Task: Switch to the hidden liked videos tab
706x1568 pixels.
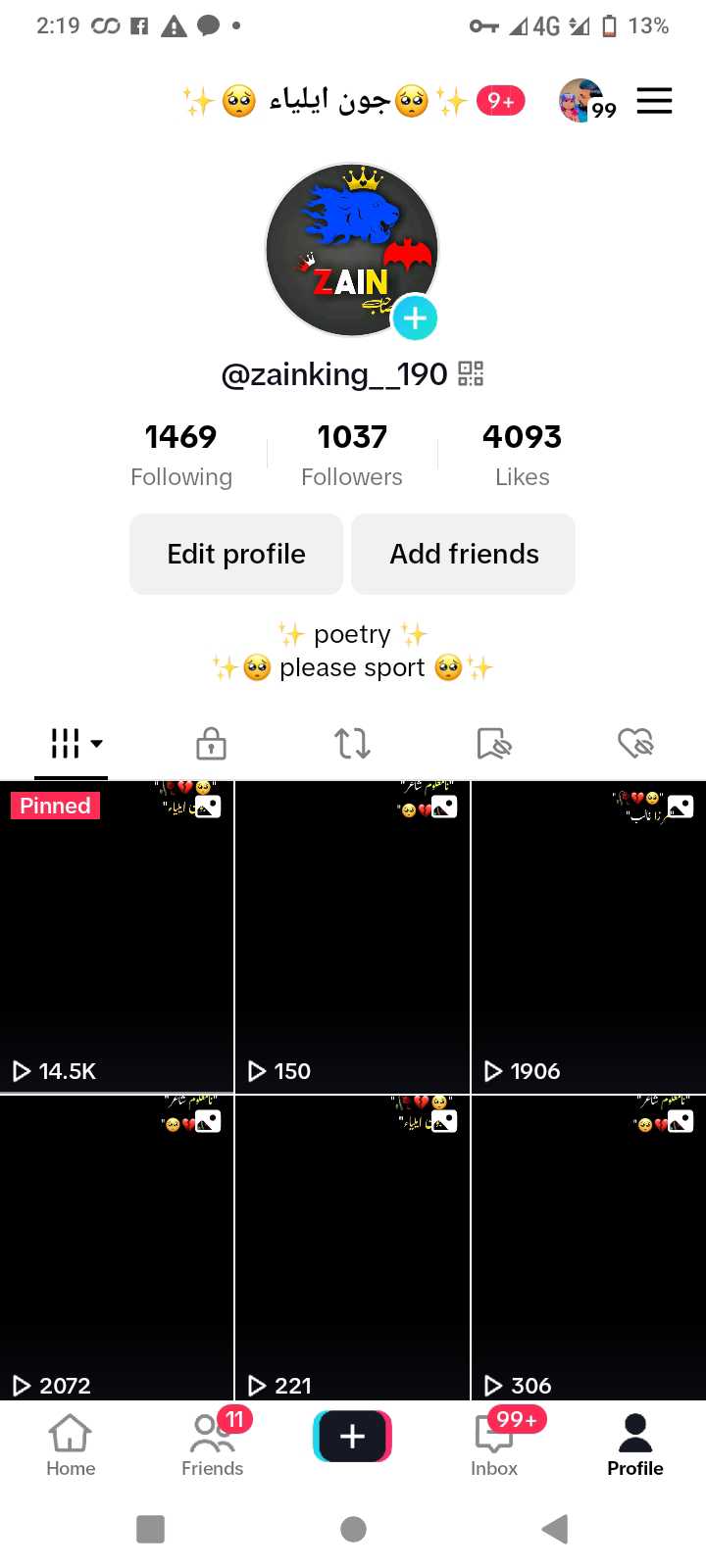Action: coord(635,744)
